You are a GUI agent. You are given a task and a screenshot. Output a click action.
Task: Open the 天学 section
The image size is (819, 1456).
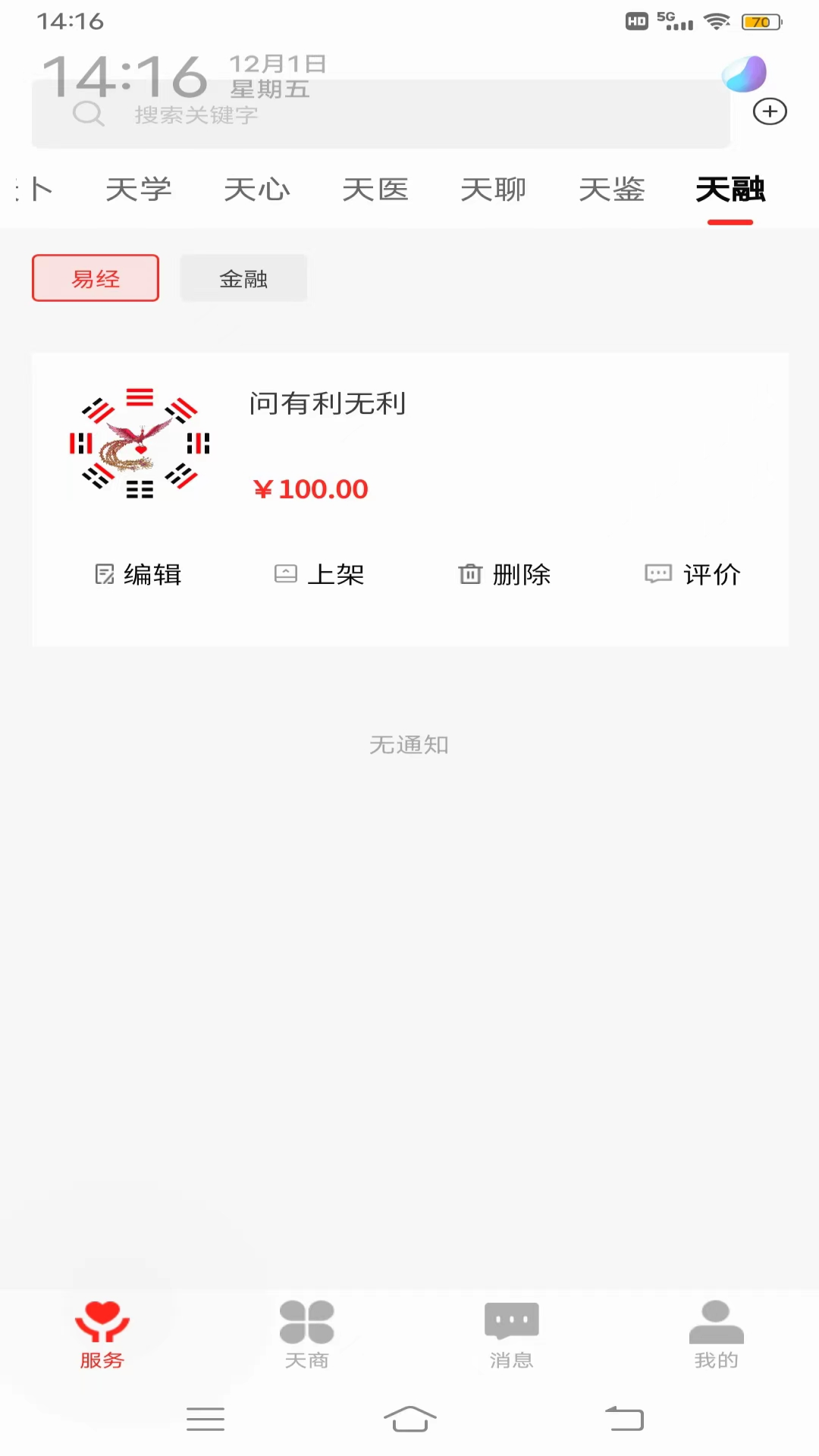pos(139,190)
